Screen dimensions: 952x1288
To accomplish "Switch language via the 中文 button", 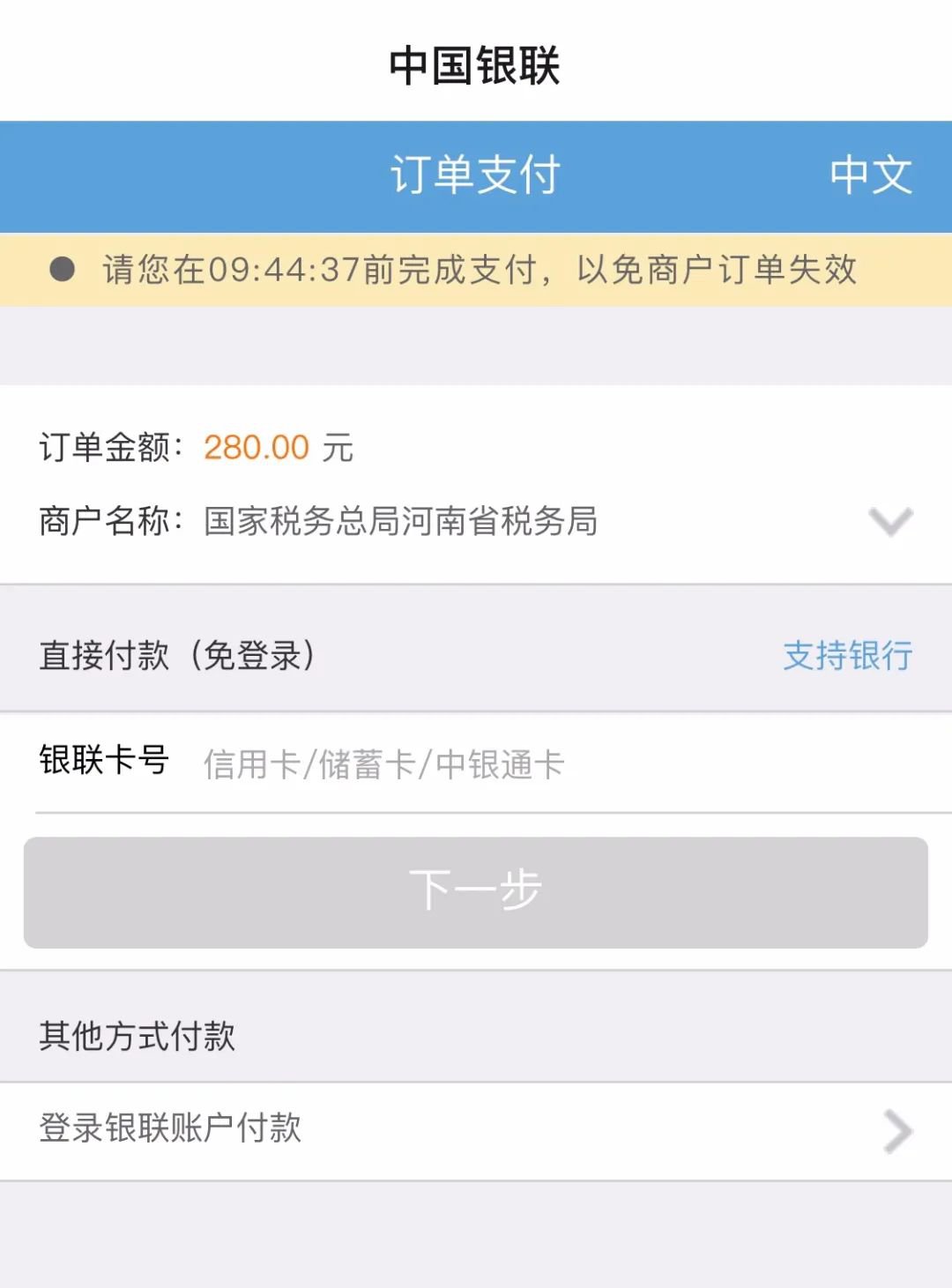I will click(870, 175).
